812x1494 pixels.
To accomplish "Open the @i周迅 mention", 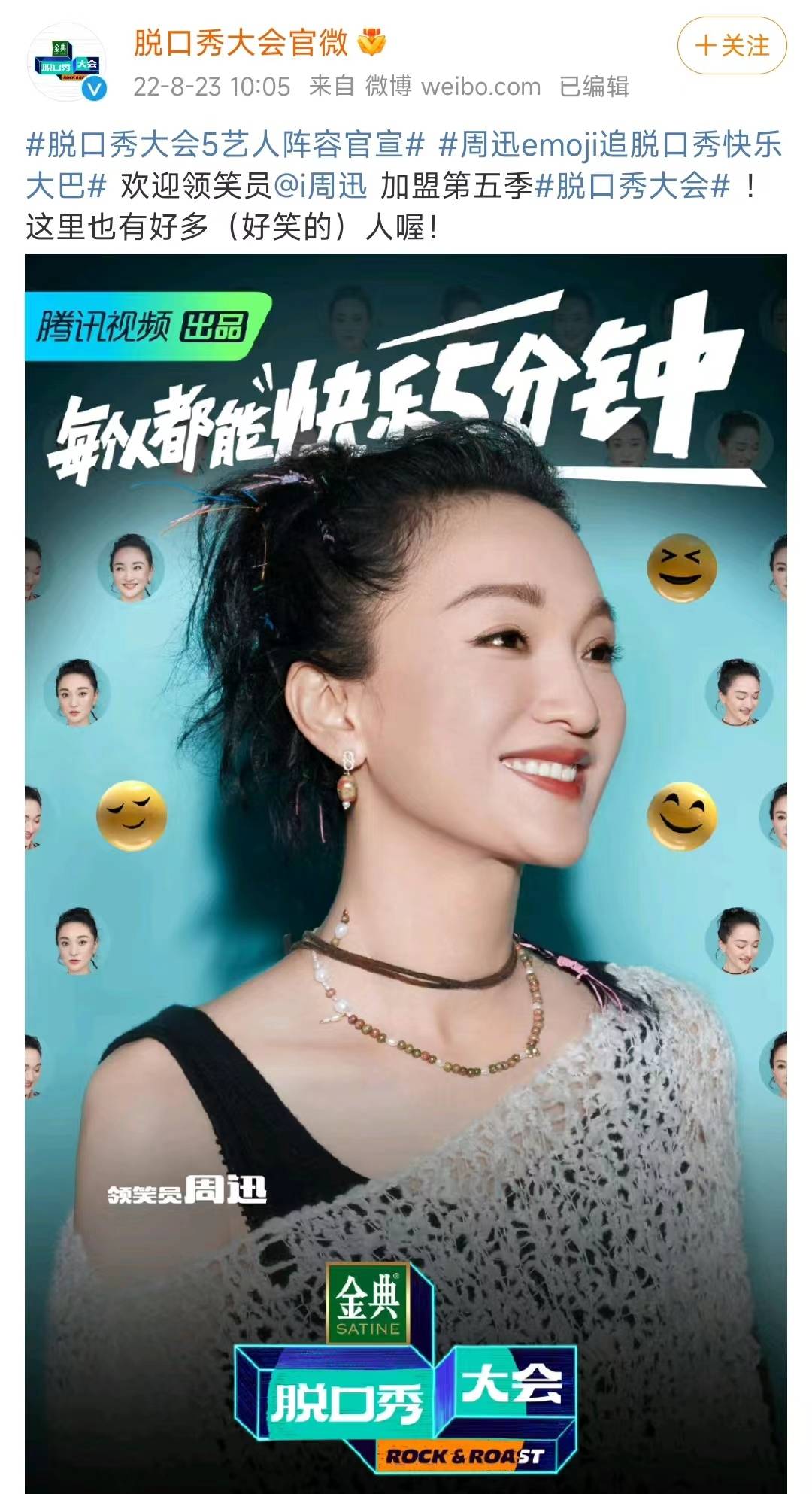I will click(x=320, y=186).
